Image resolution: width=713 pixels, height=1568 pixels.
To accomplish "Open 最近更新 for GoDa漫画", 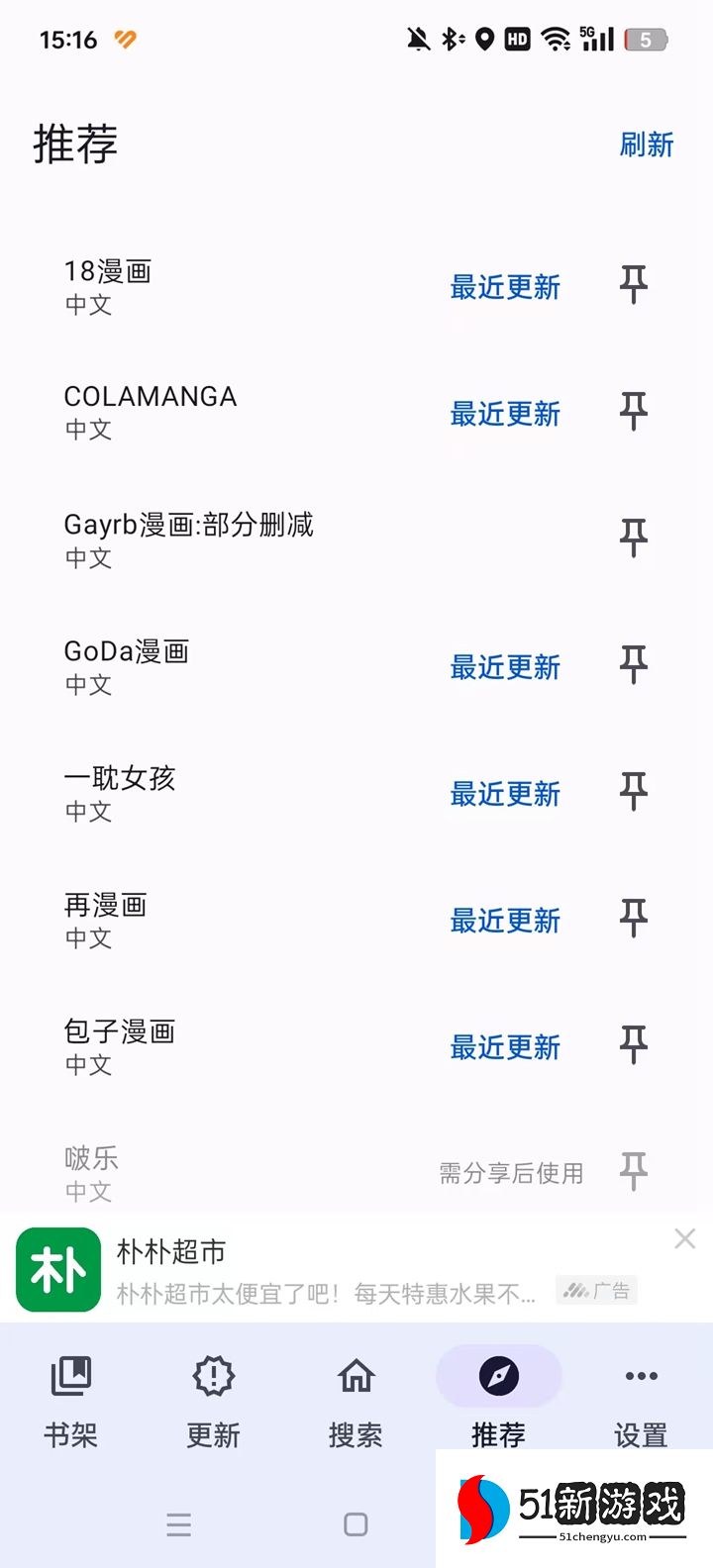I will coord(505,667).
